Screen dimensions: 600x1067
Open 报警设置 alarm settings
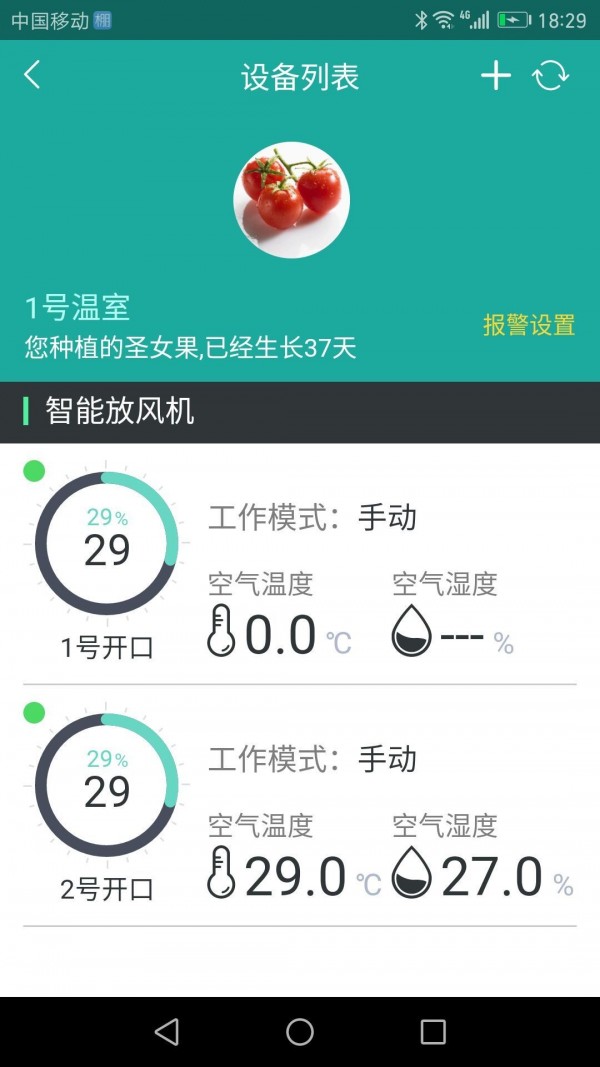click(x=529, y=325)
